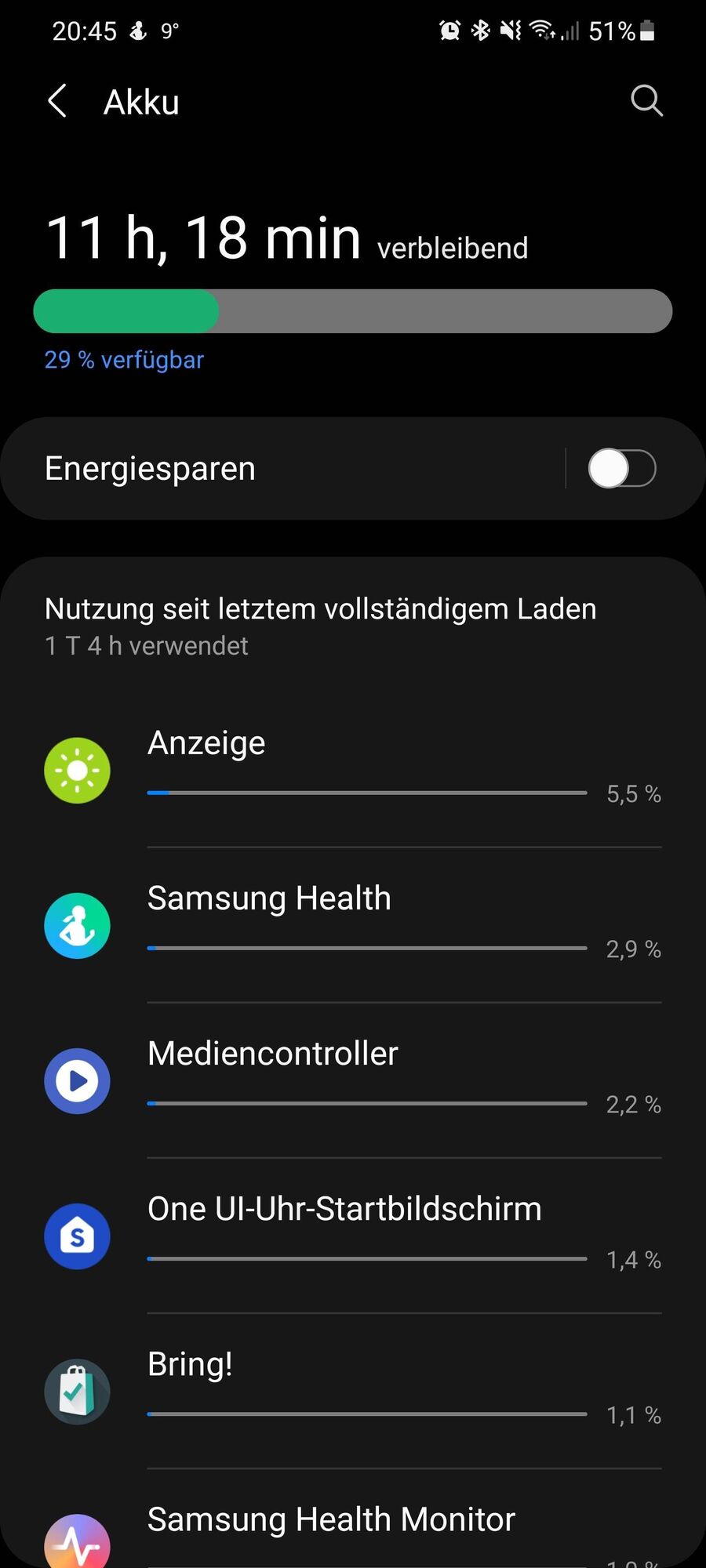Open Anzeige battery usage details
The width and height of the screenshot is (706, 1568).
pyautogui.click(x=353, y=770)
